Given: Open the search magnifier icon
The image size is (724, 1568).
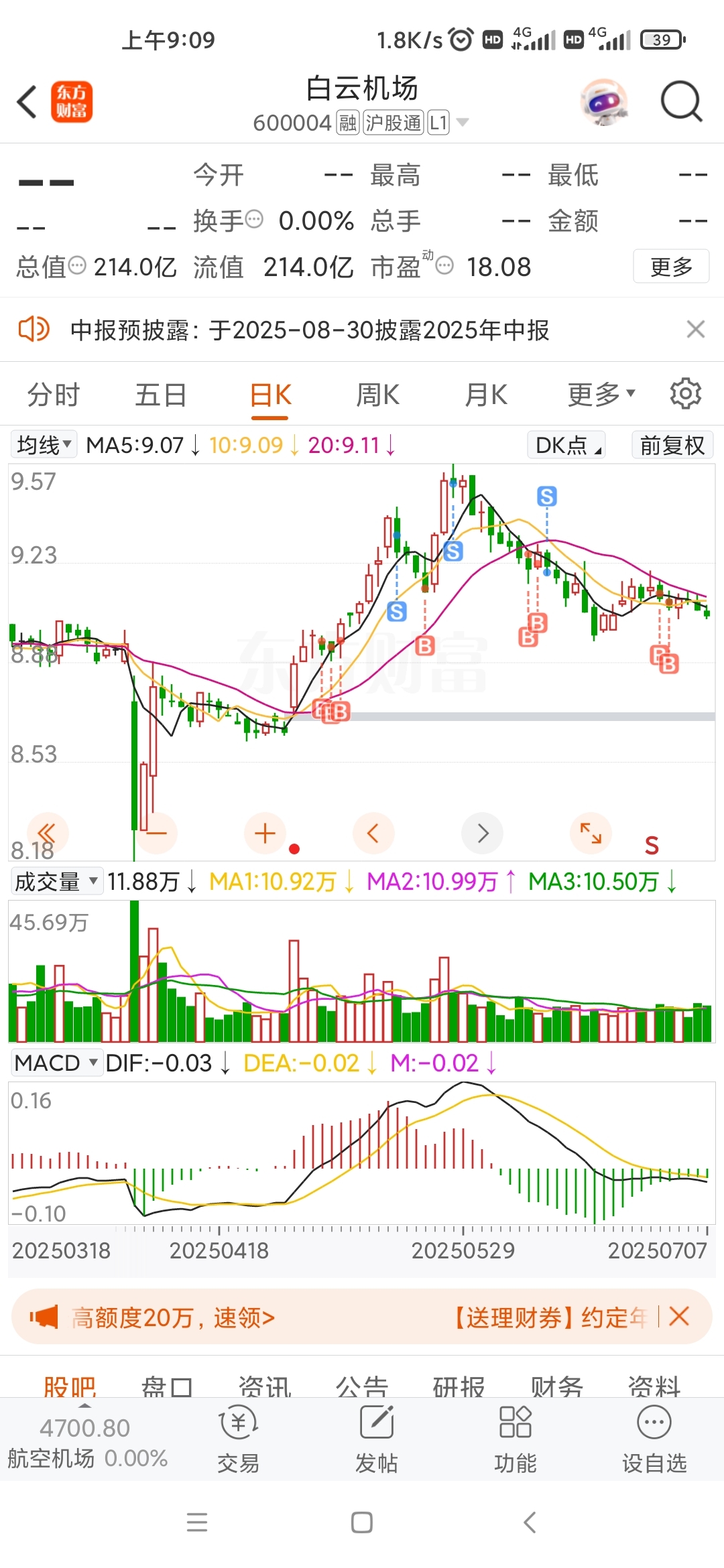Looking at the screenshot, I should [x=680, y=103].
